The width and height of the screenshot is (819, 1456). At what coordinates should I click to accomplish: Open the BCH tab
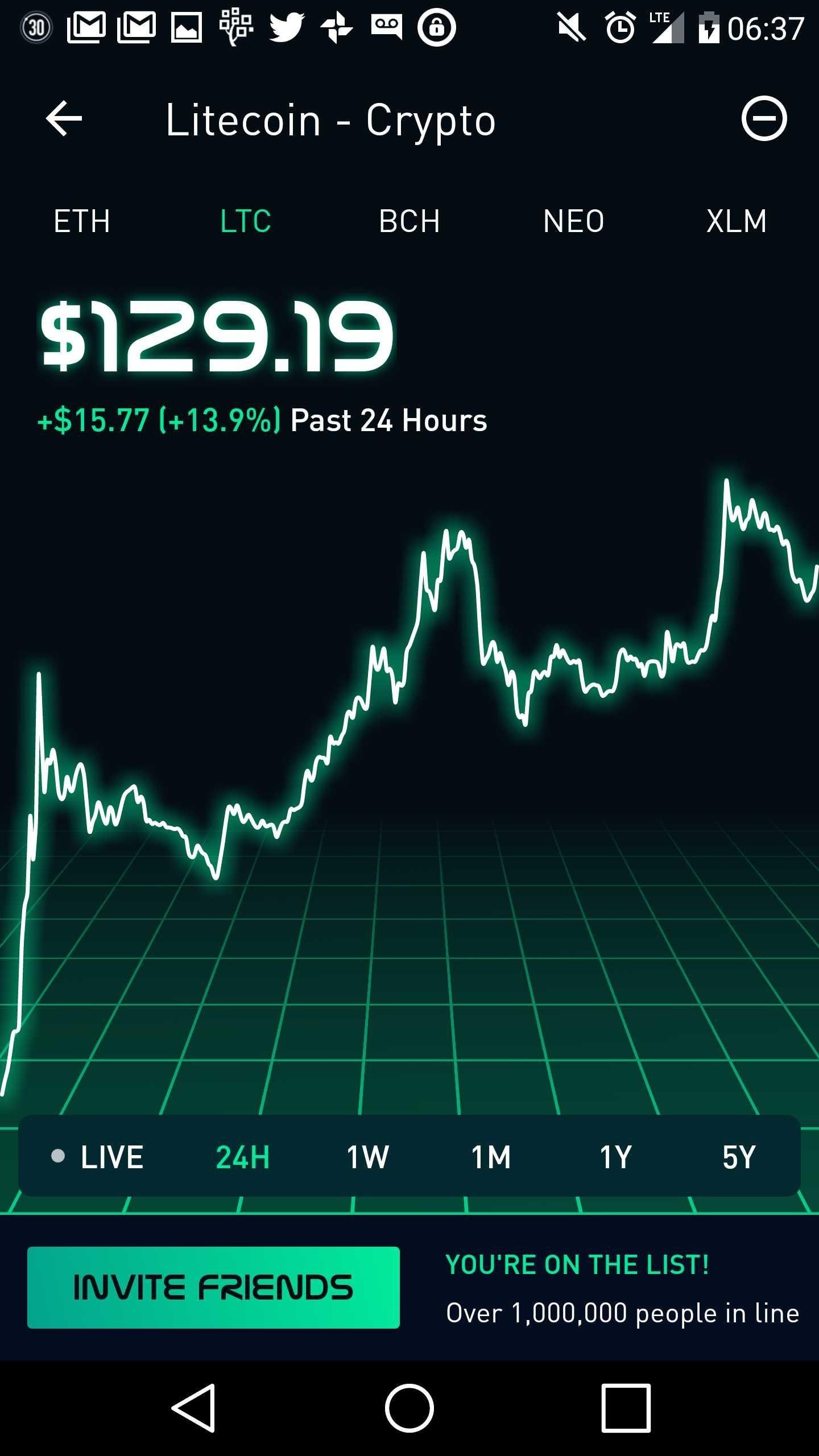(x=409, y=221)
